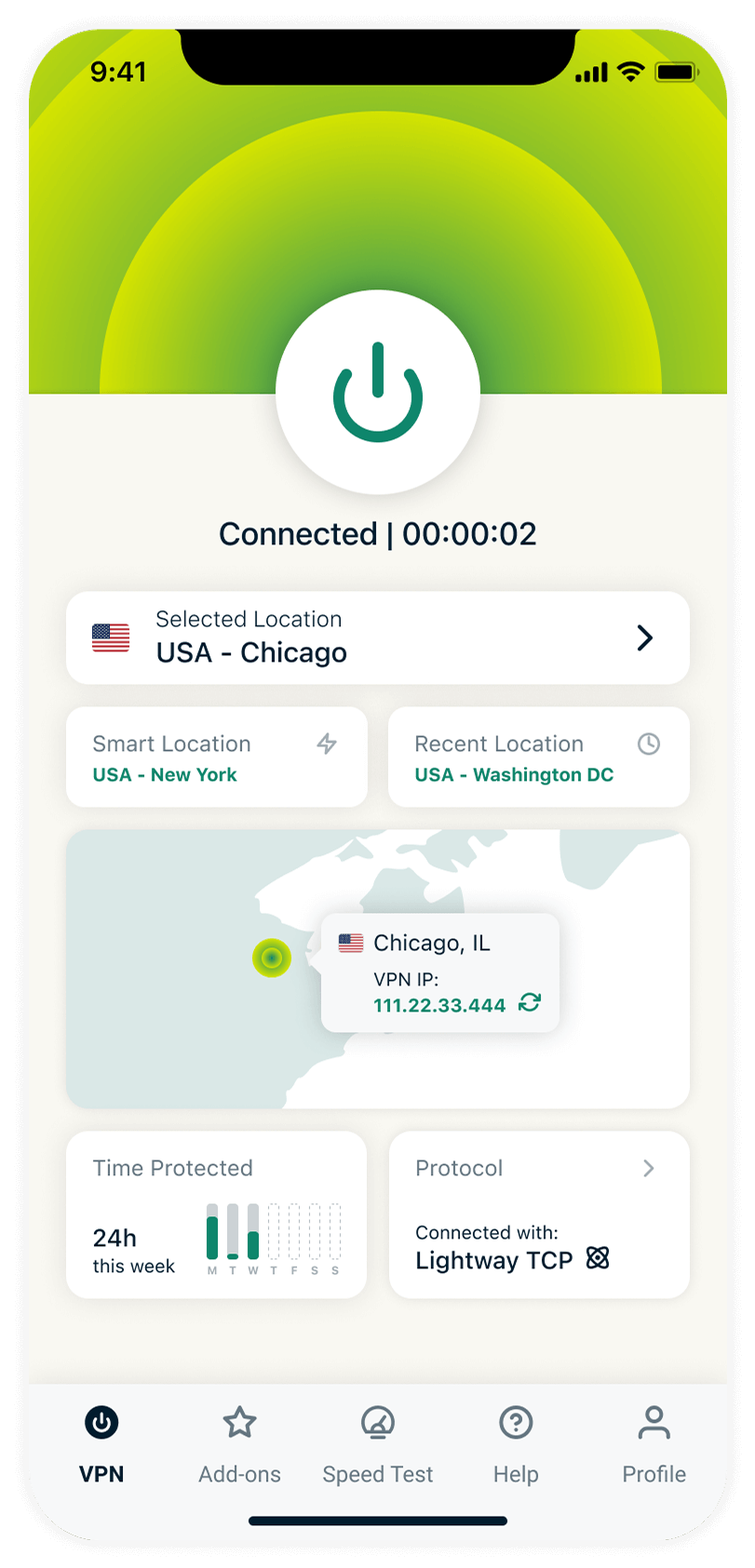
Task: Connect to Smart Location USA - New York
Action: (x=216, y=757)
